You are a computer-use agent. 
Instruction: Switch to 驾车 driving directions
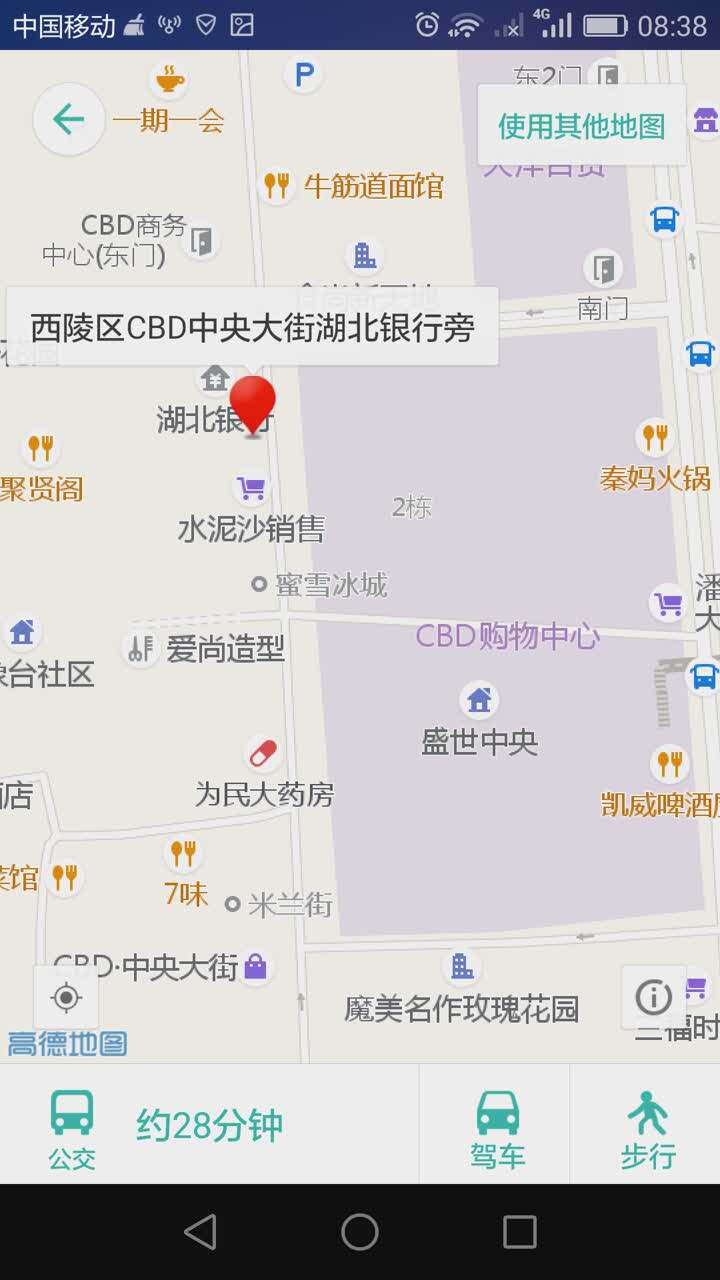497,1126
